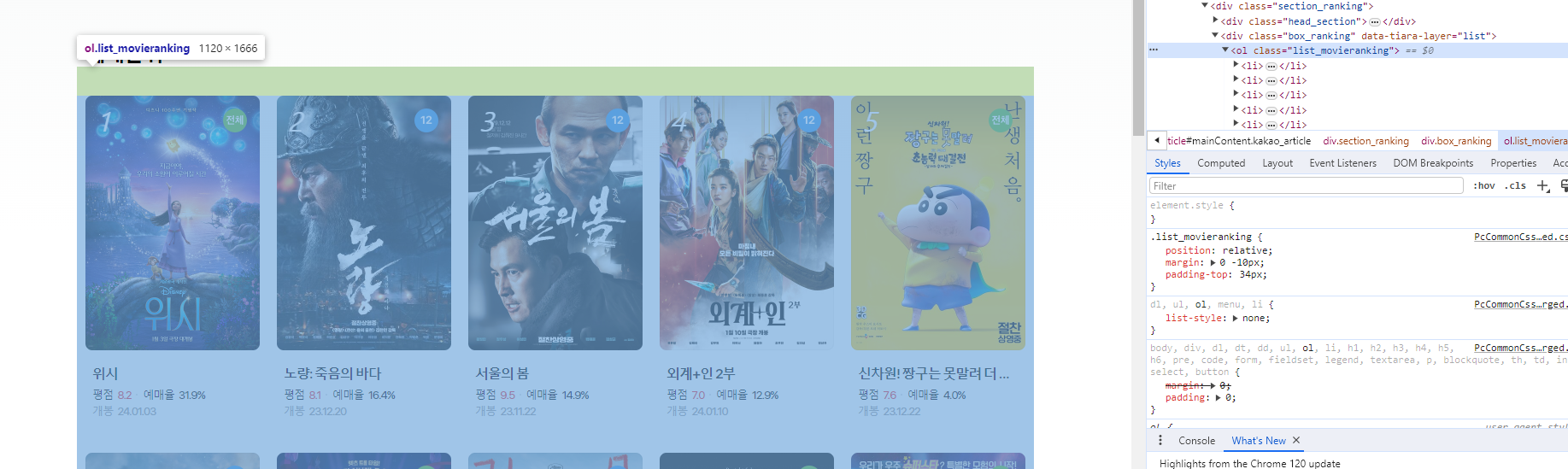Open the 외계+인 2부 movie poster
Viewport: 1568px width, 469px height.
[x=747, y=222]
